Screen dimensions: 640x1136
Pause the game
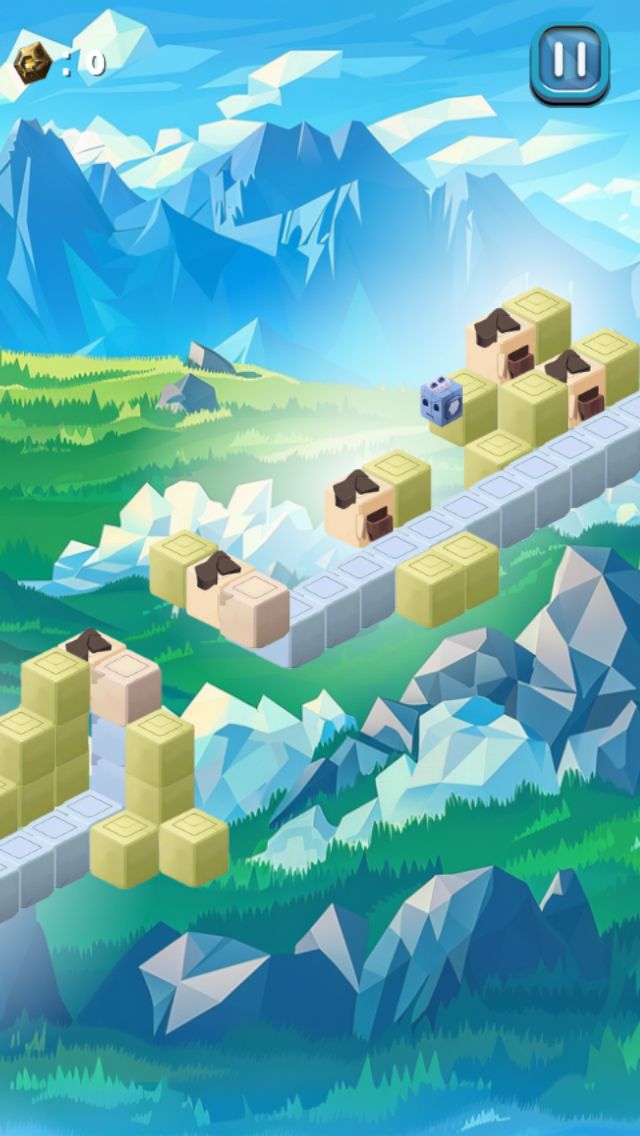[x=570, y=63]
